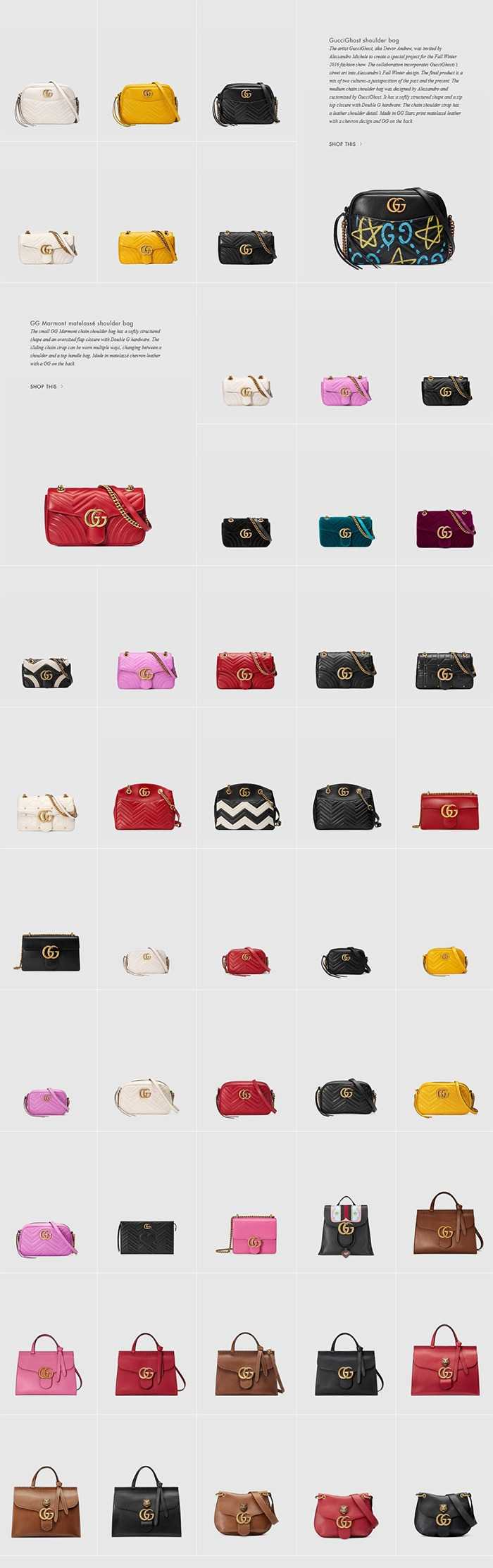Screen dimensions: 493x1568
Task: Open the flat black matelassé pouch
Action: pos(146,1236)
